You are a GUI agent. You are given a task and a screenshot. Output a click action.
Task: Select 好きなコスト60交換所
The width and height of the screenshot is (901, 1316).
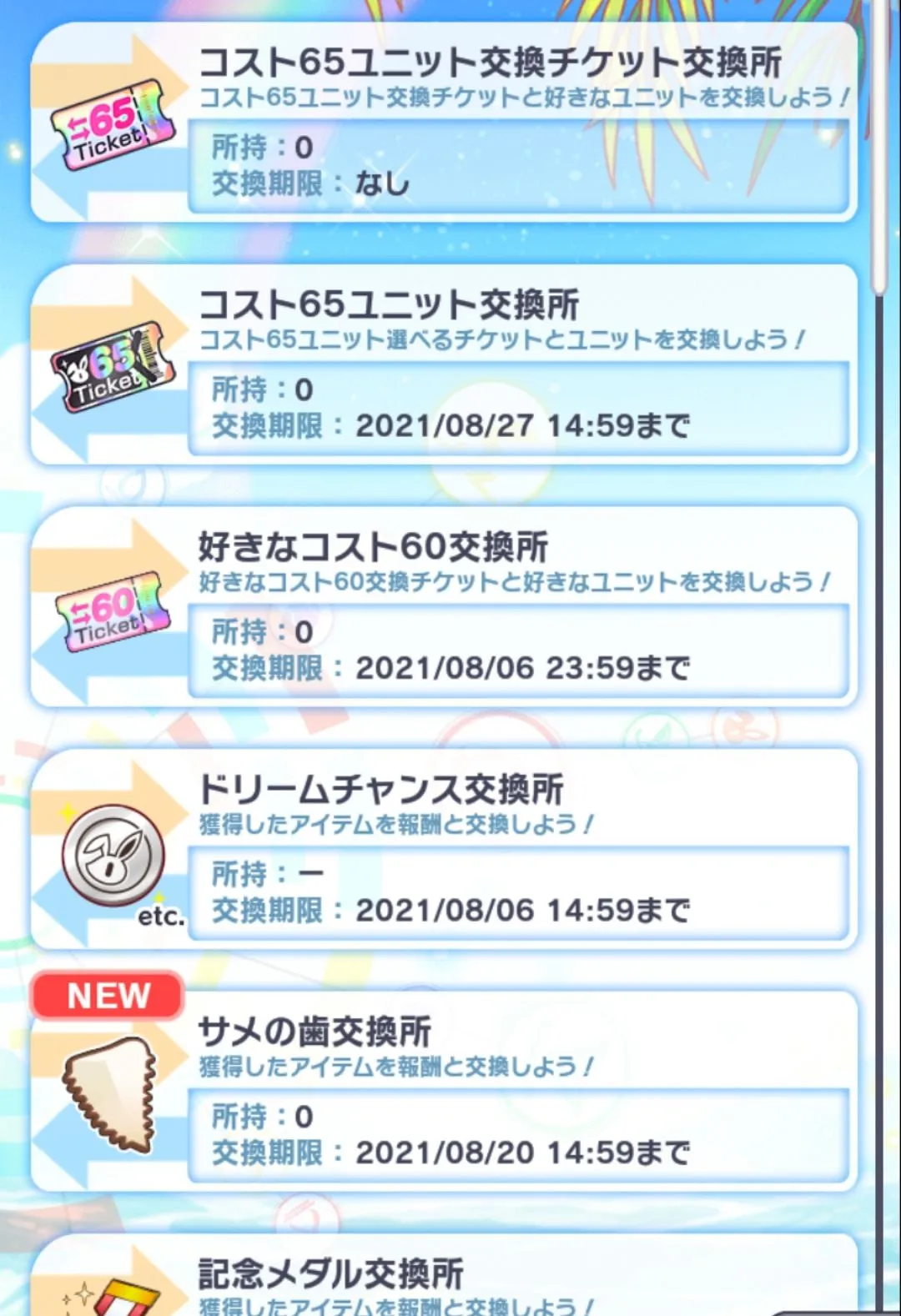tap(444, 606)
